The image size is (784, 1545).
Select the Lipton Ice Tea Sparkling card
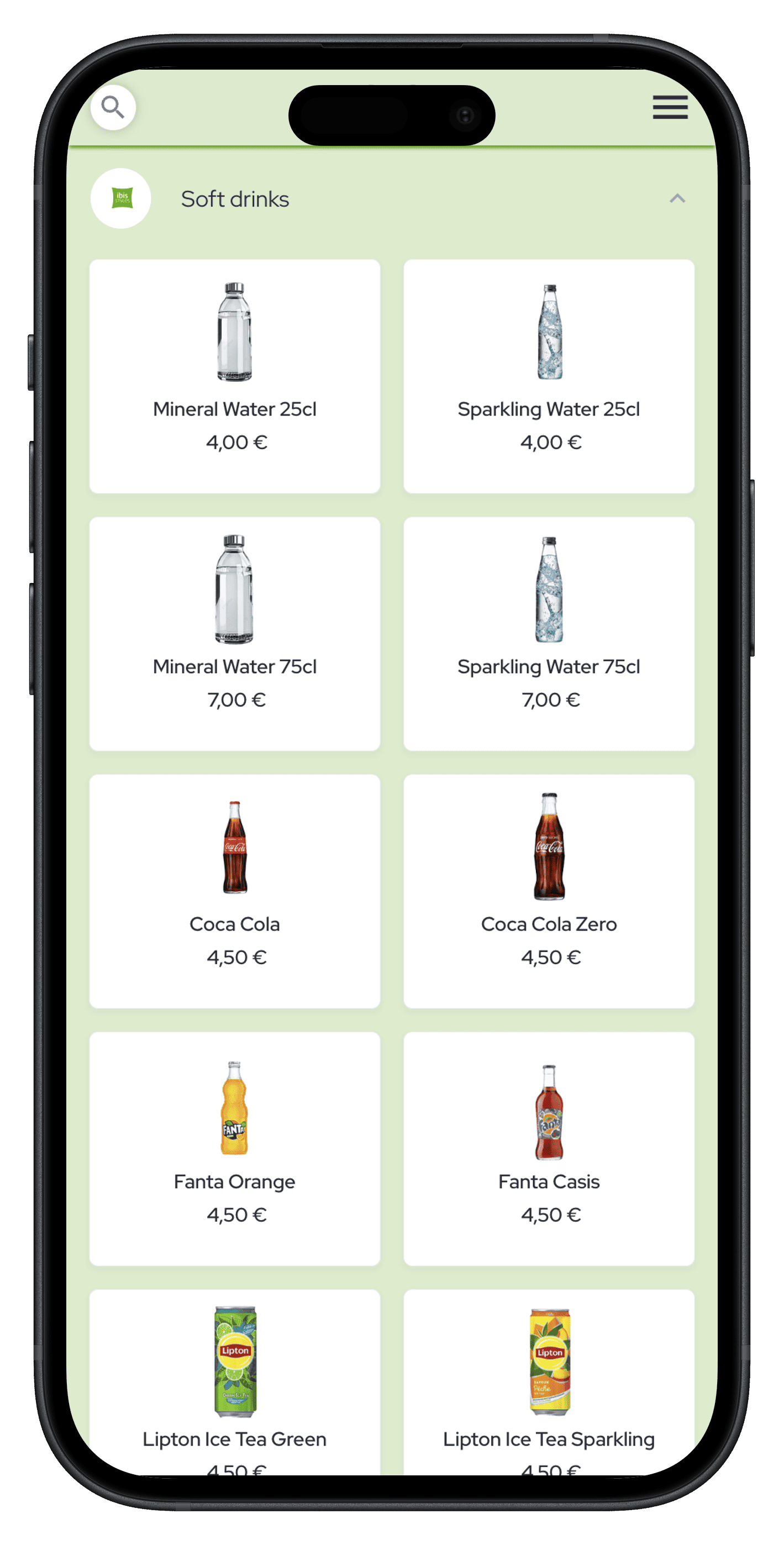[x=549, y=1379]
